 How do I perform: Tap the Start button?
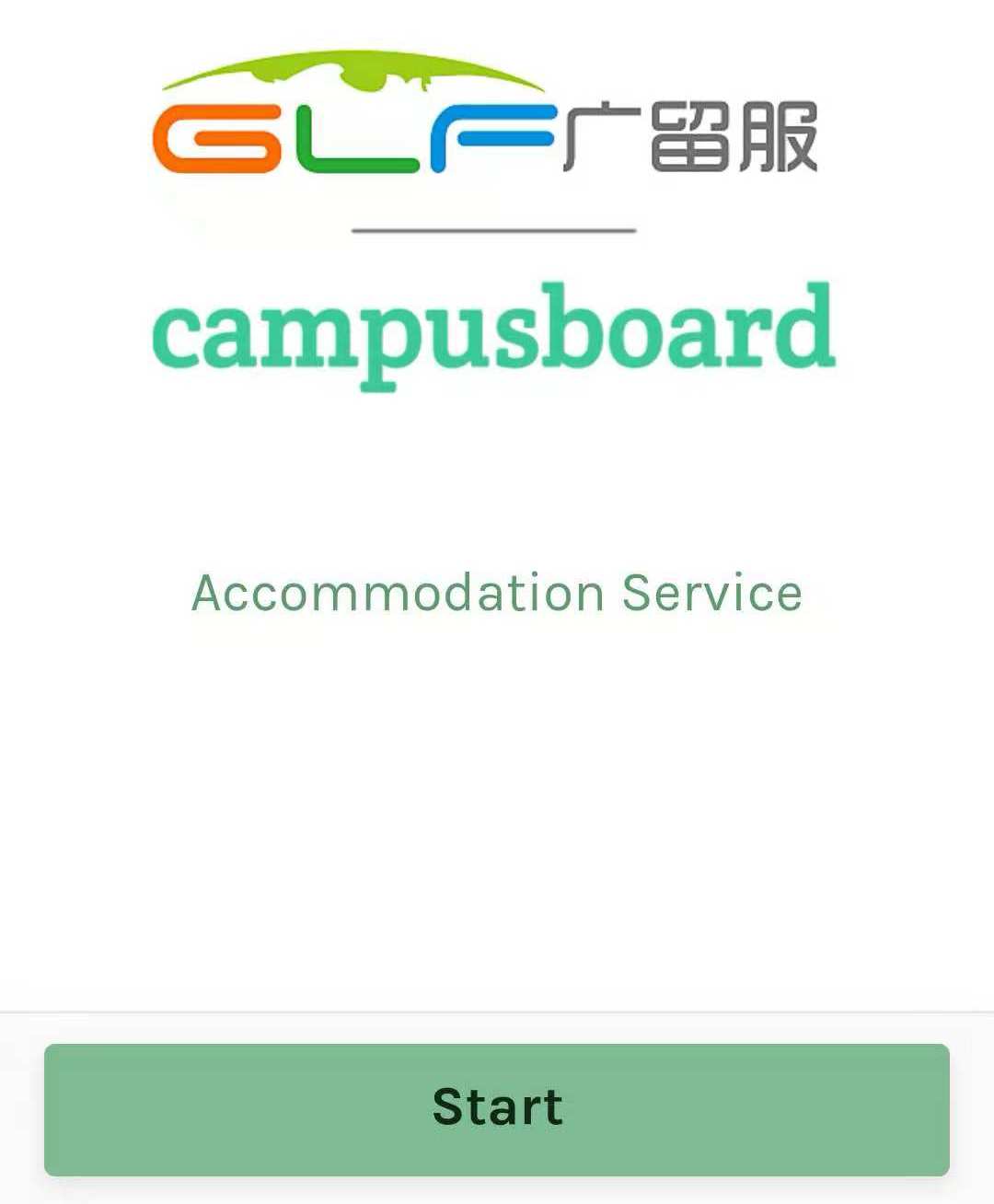(x=497, y=1108)
